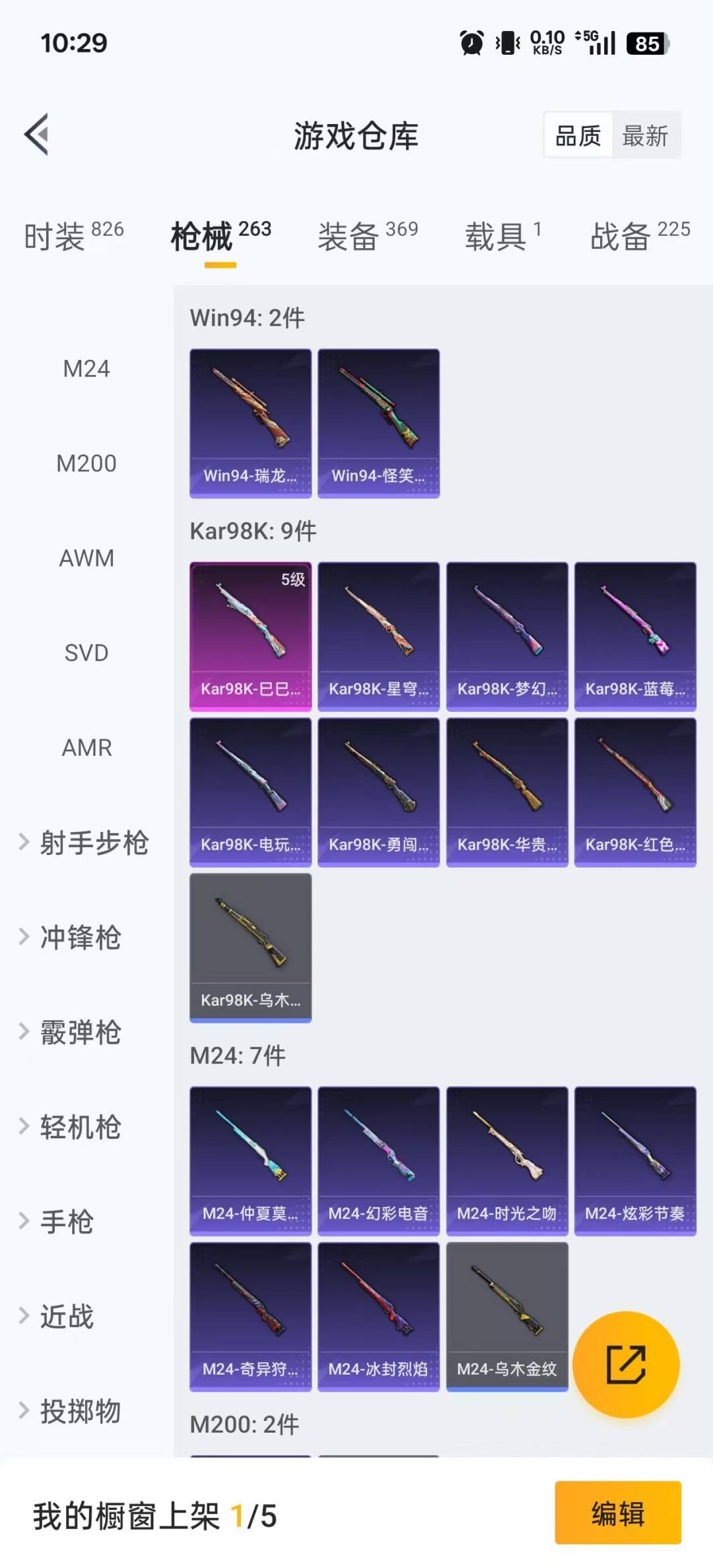Switch to the 载具 tab
The width and height of the screenshot is (713, 1568).
502,236
